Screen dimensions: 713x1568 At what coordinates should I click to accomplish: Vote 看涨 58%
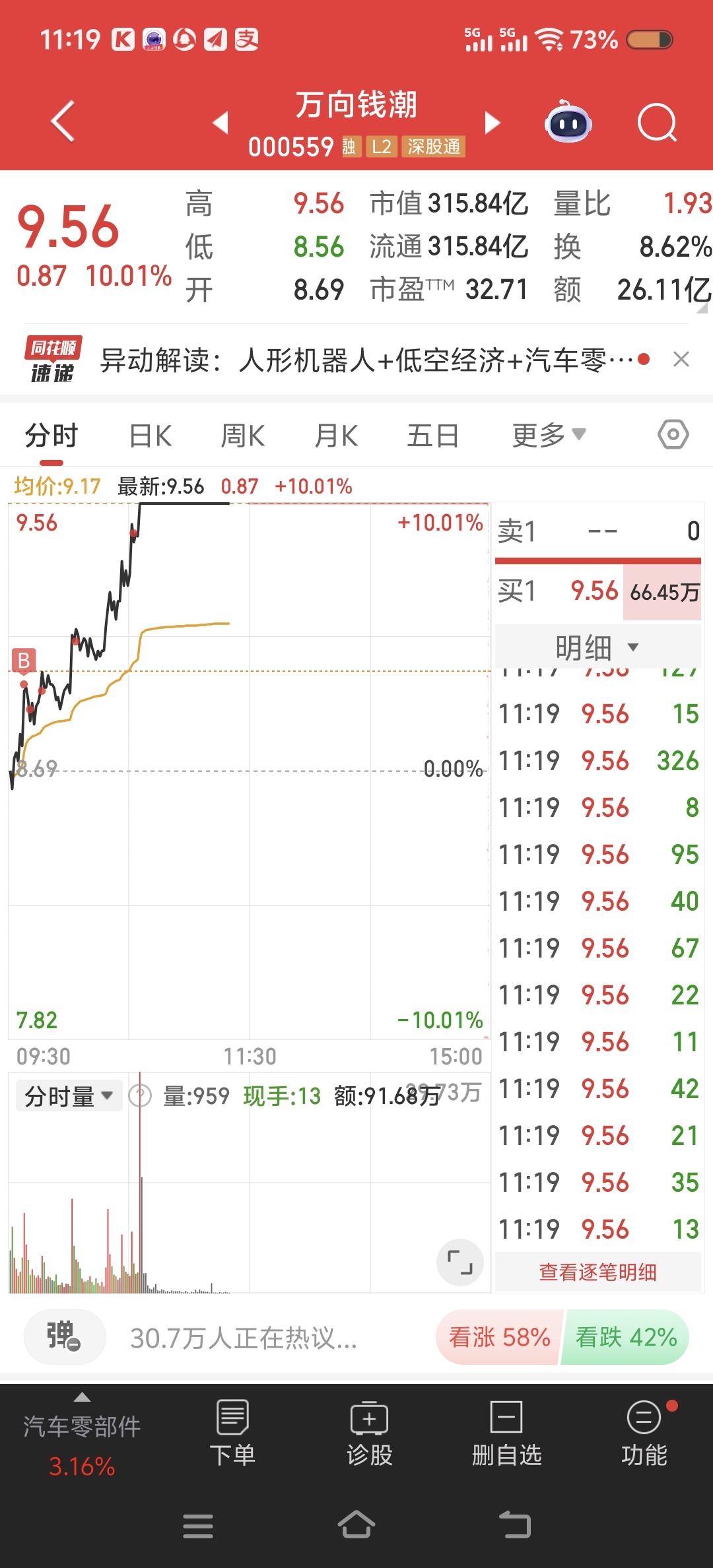tap(499, 1338)
